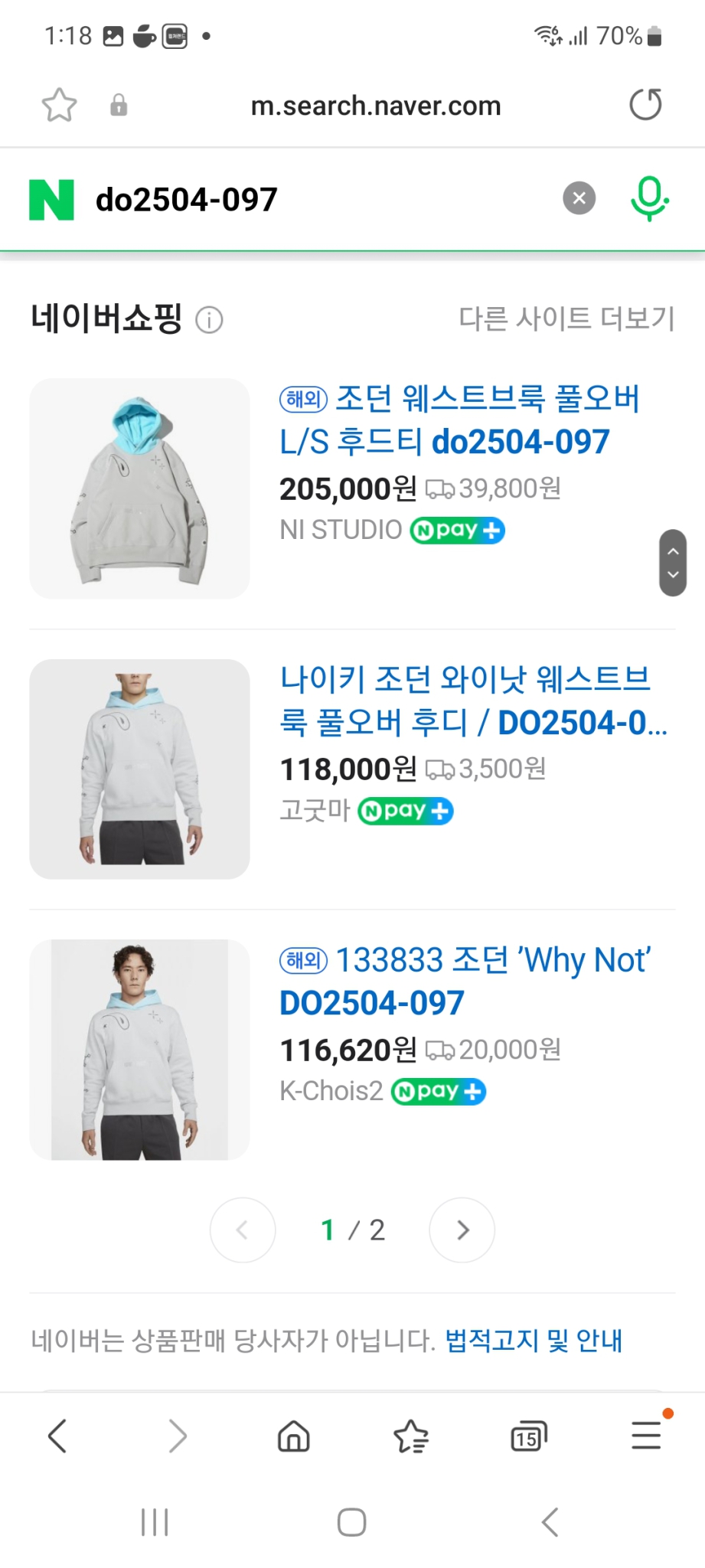705x1568 pixels.
Task: Tap the down chevron on floating scroller
Action: click(672, 574)
